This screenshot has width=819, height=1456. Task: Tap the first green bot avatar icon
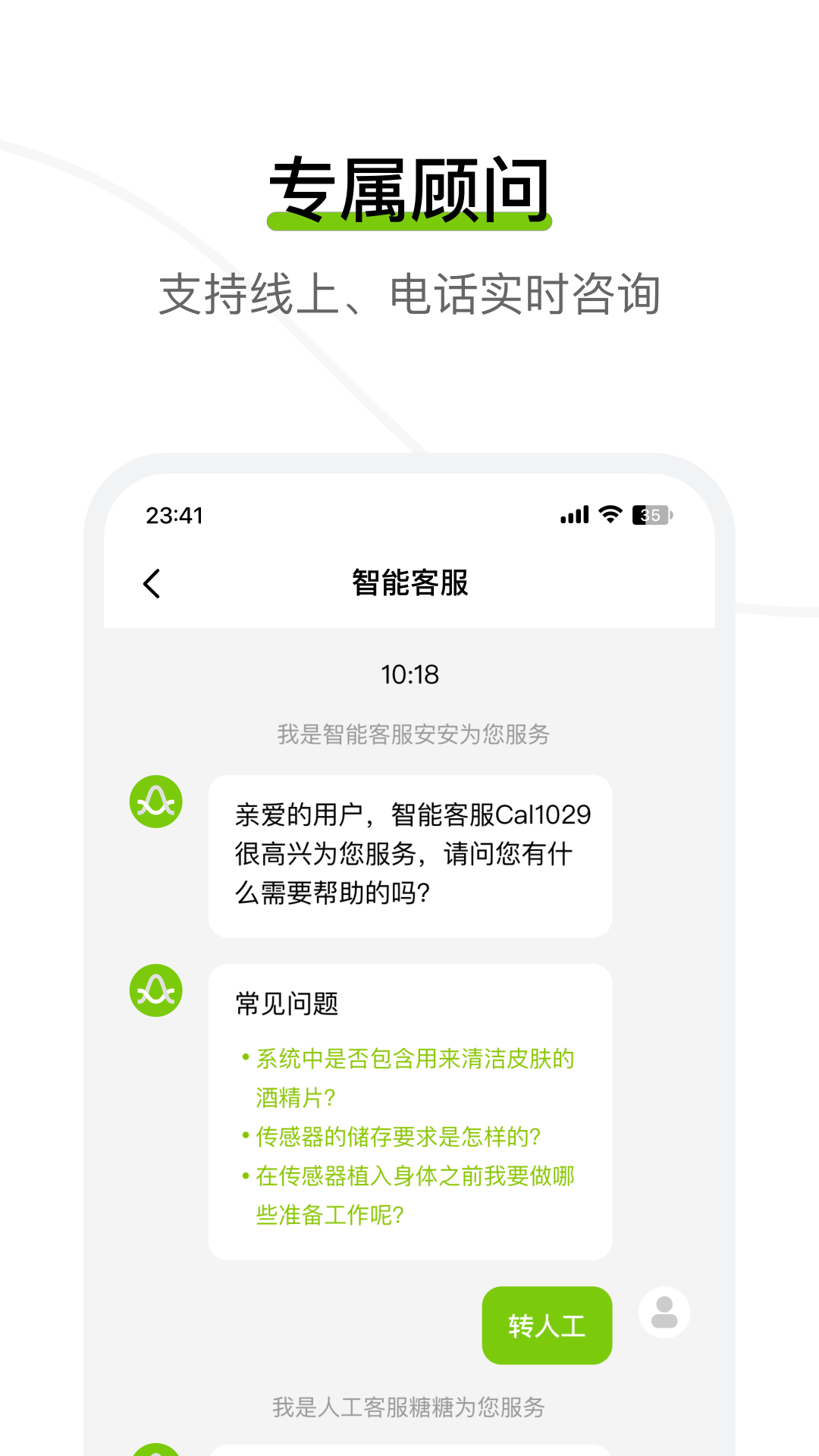[157, 802]
